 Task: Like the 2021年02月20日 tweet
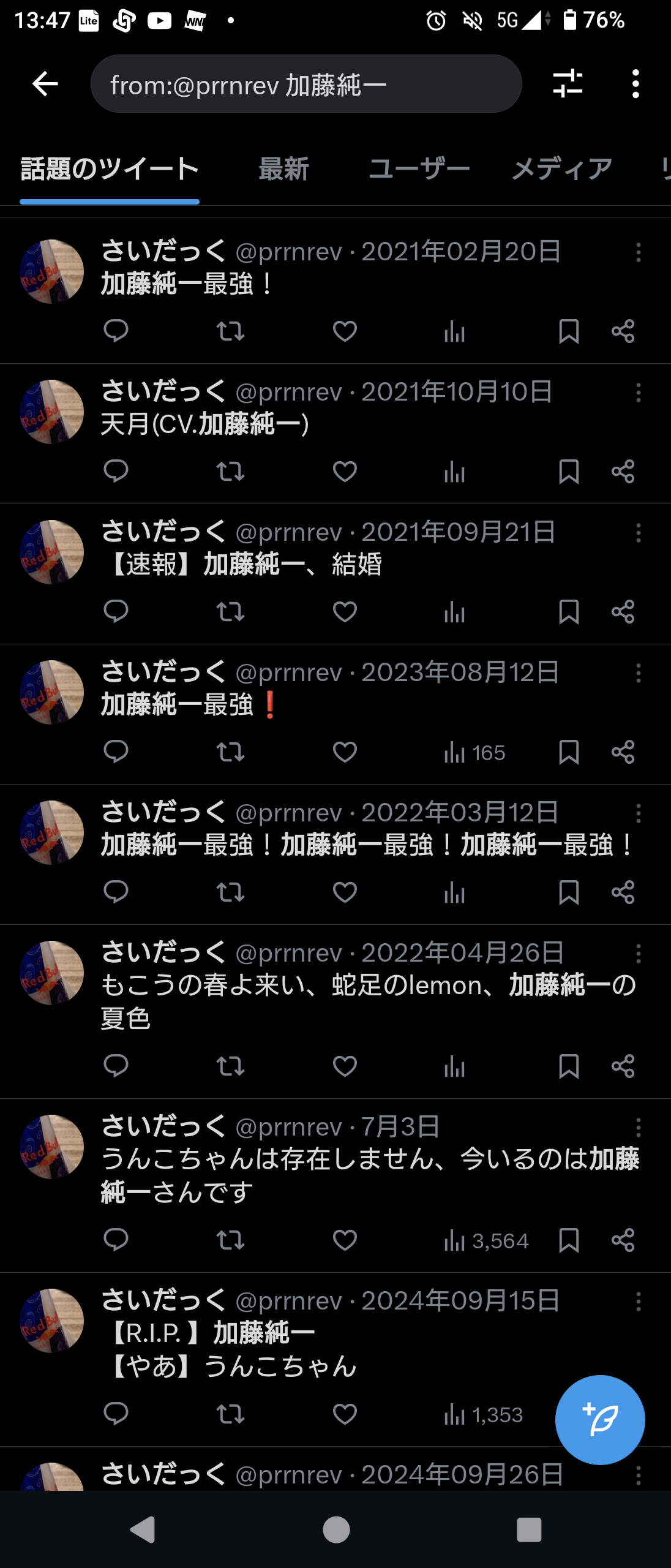coord(345,331)
